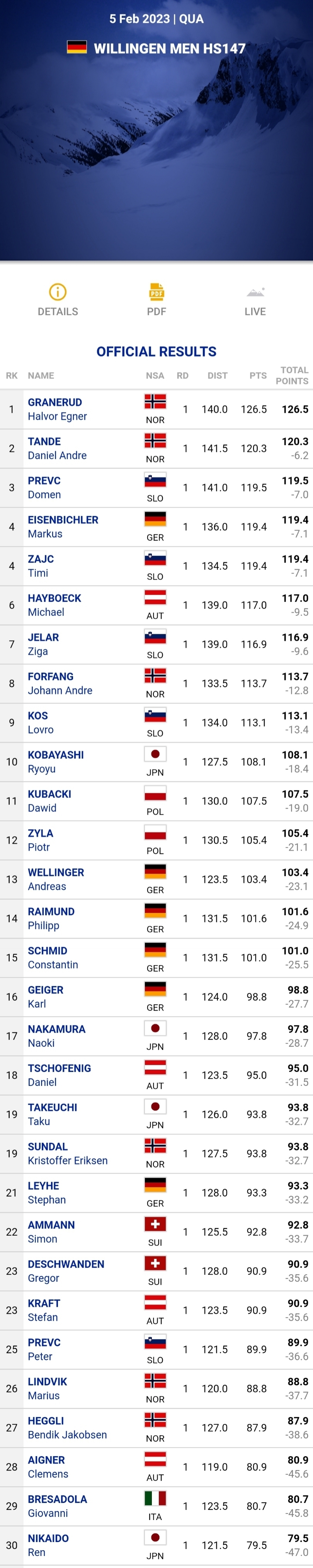Switch to the LIVE view
The height and width of the screenshot is (1568, 313).
(x=255, y=300)
